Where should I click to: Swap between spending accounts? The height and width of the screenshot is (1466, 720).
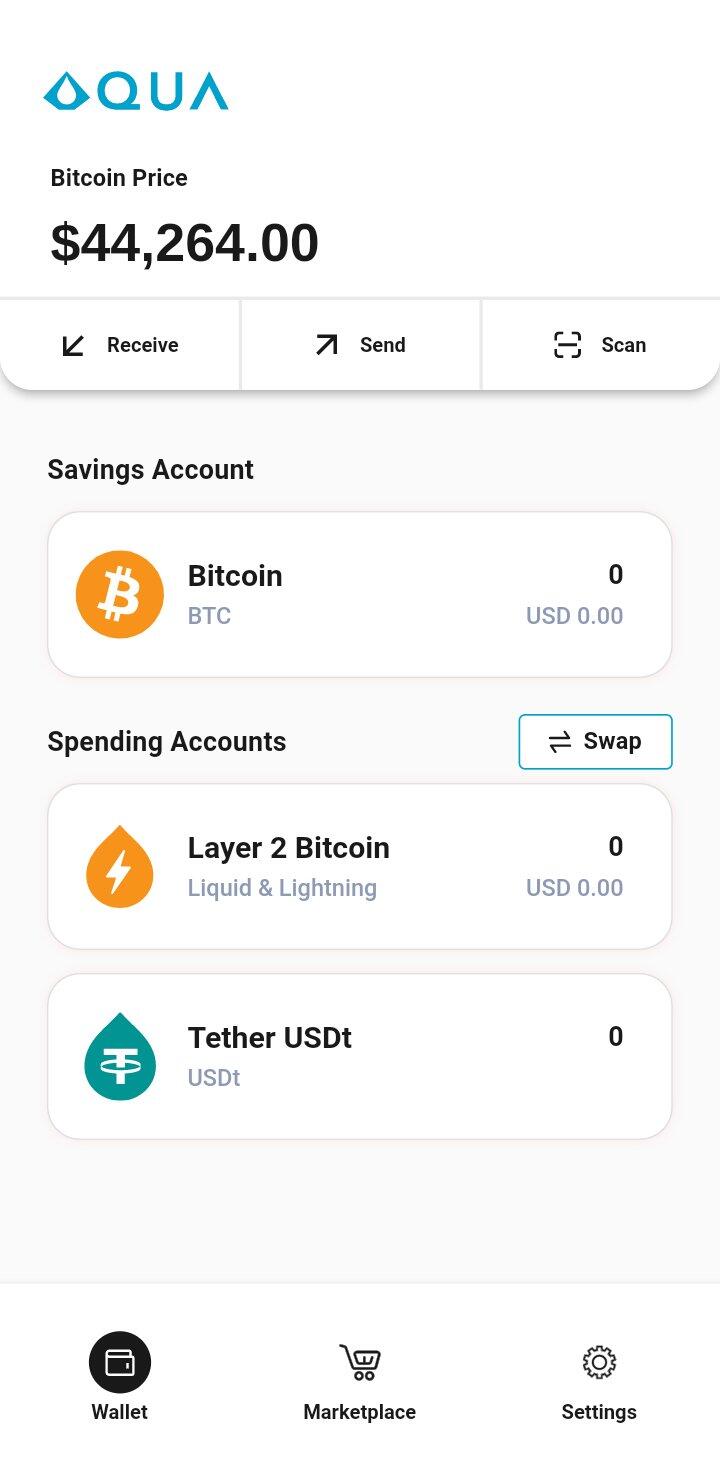point(595,742)
